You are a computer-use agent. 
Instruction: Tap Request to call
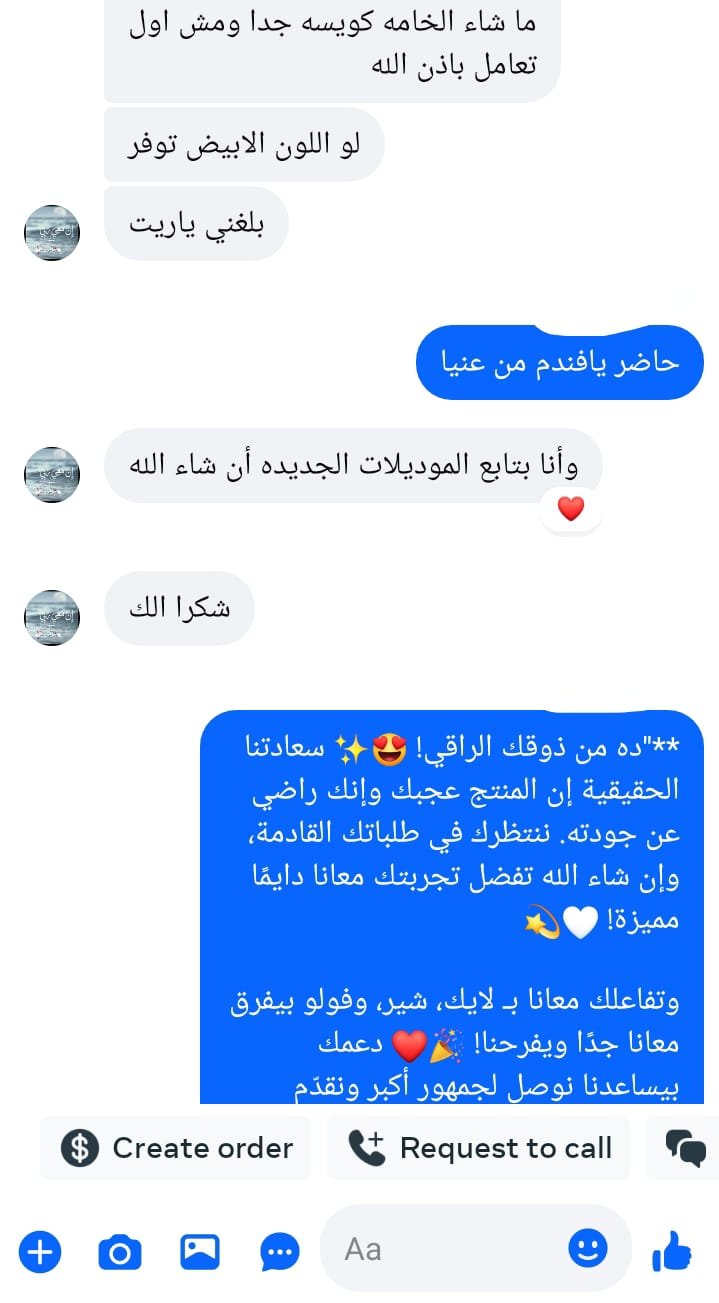(478, 1148)
